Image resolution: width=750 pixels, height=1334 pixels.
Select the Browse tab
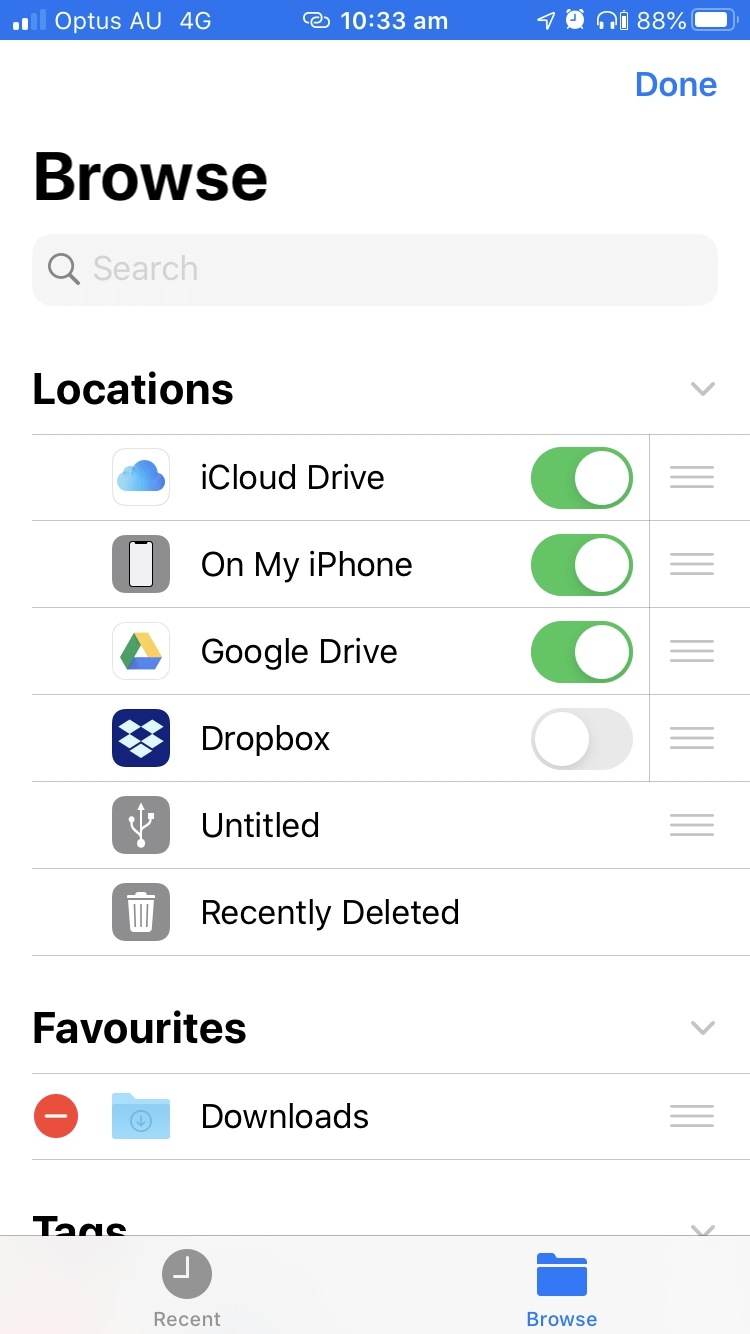tap(562, 1289)
